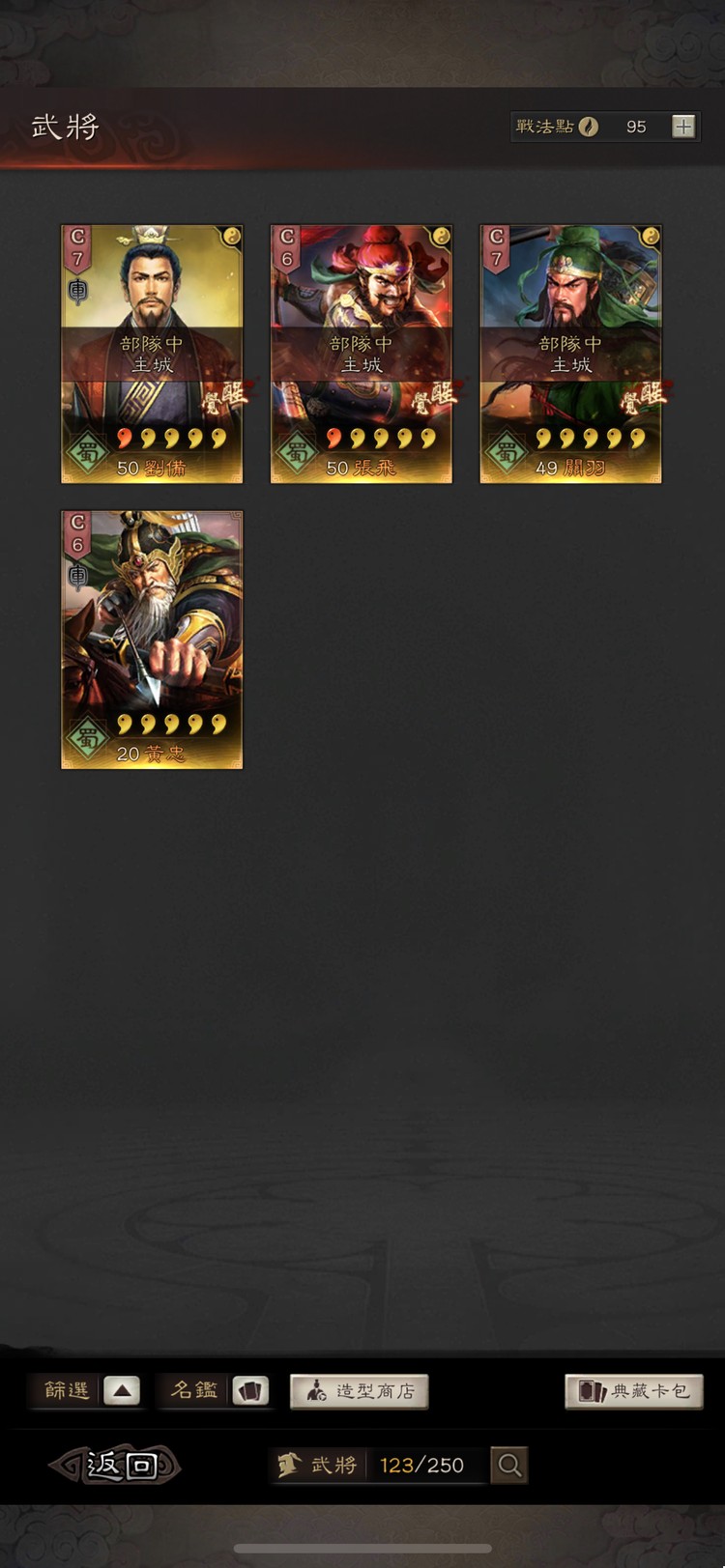
Task: Open the 黃忠 general card
Action: point(152,640)
